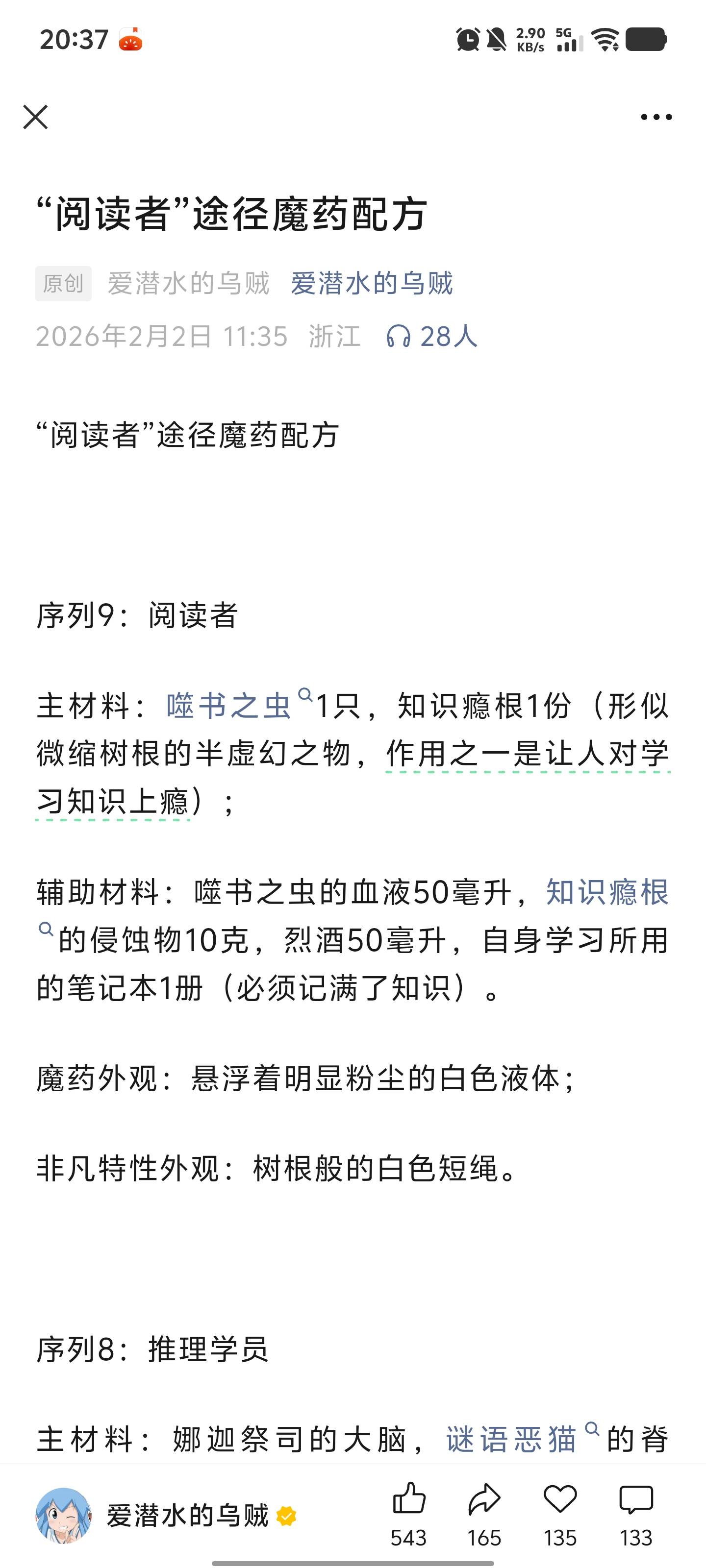Close the article page

pos(35,117)
